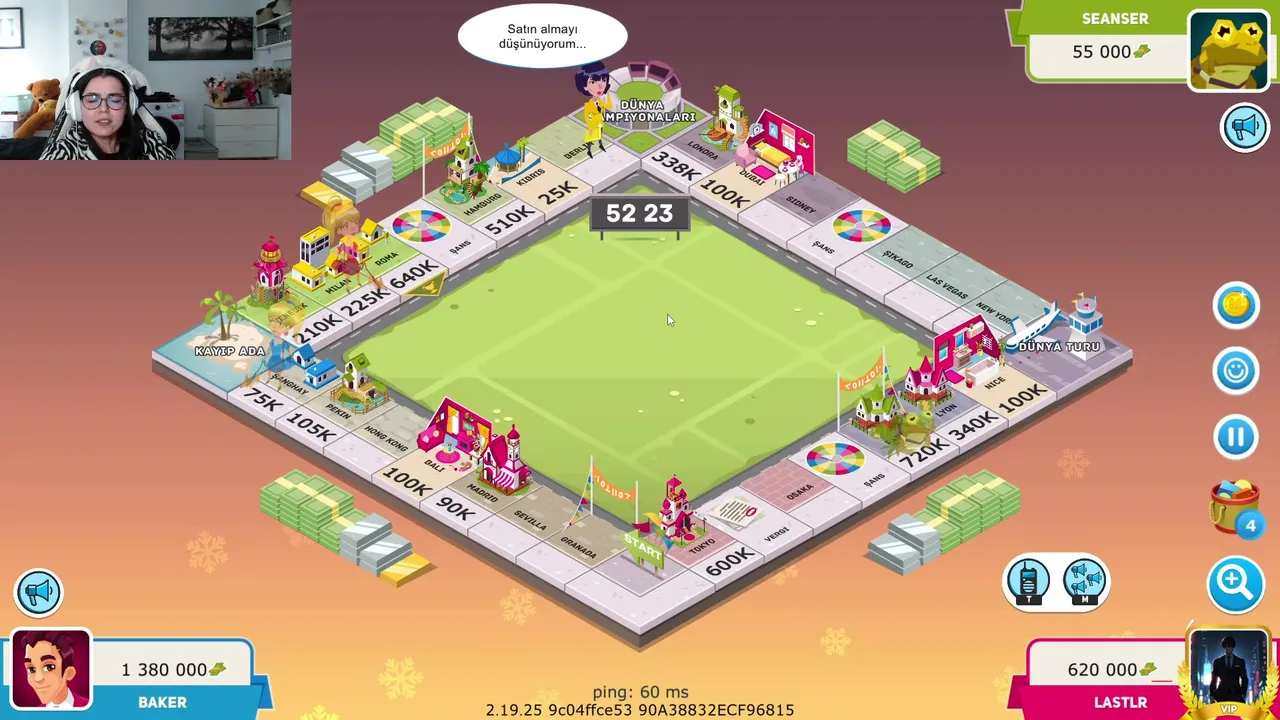Open the smiley emoji reactions
This screenshot has height=720, width=1280.
(1236, 371)
